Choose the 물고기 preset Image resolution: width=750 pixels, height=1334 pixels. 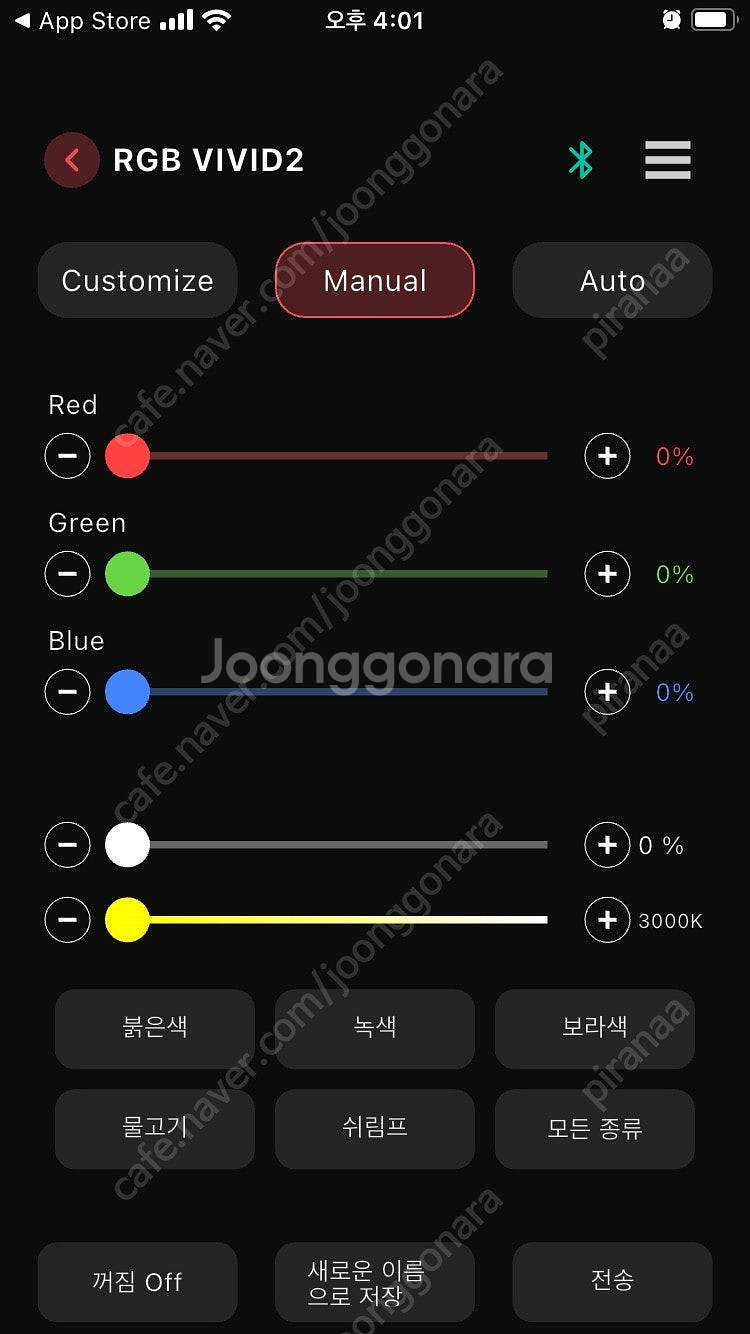coord(155,1129)
